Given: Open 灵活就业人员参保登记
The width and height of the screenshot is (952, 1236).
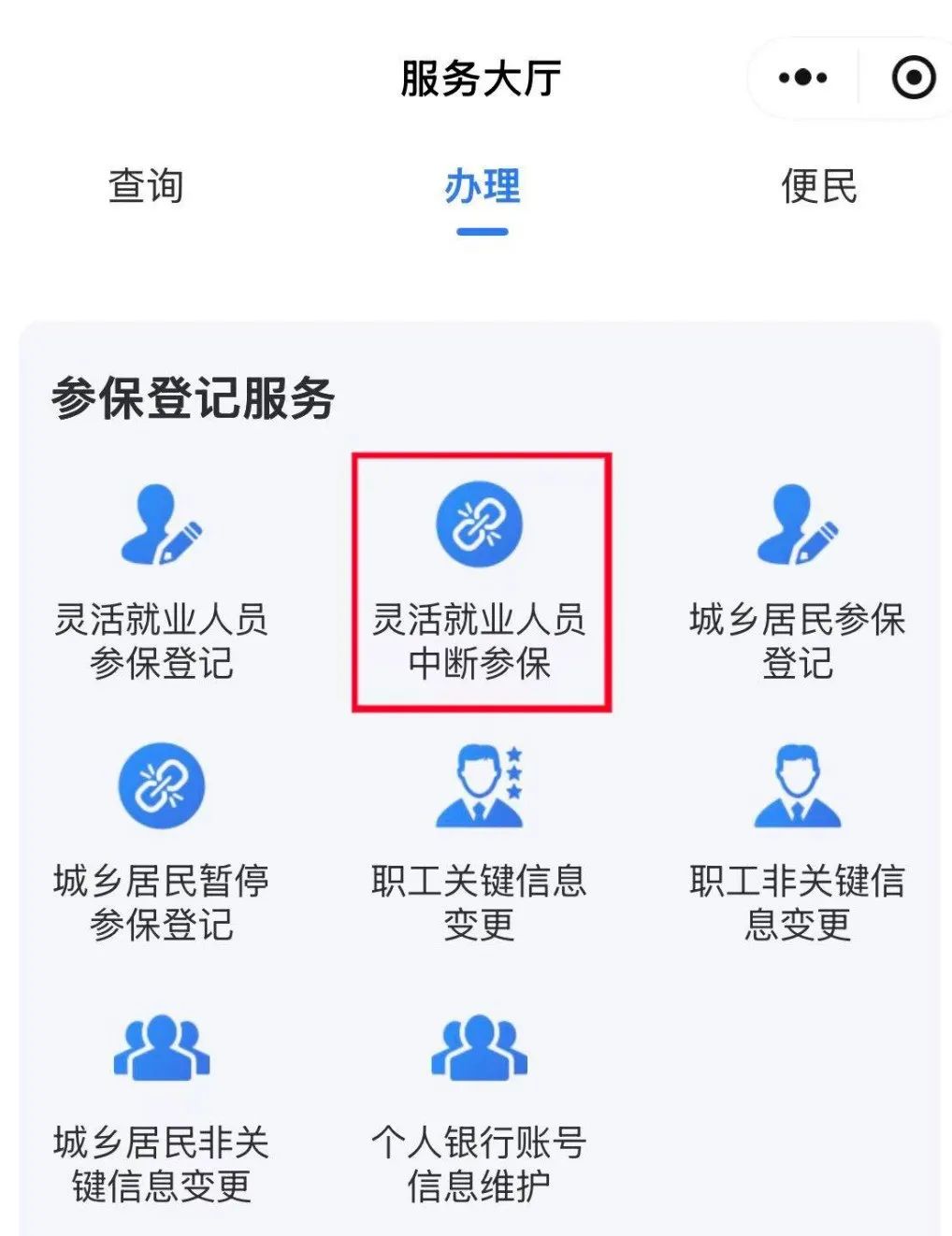Looking at the screenshot, I should [162, 582].
